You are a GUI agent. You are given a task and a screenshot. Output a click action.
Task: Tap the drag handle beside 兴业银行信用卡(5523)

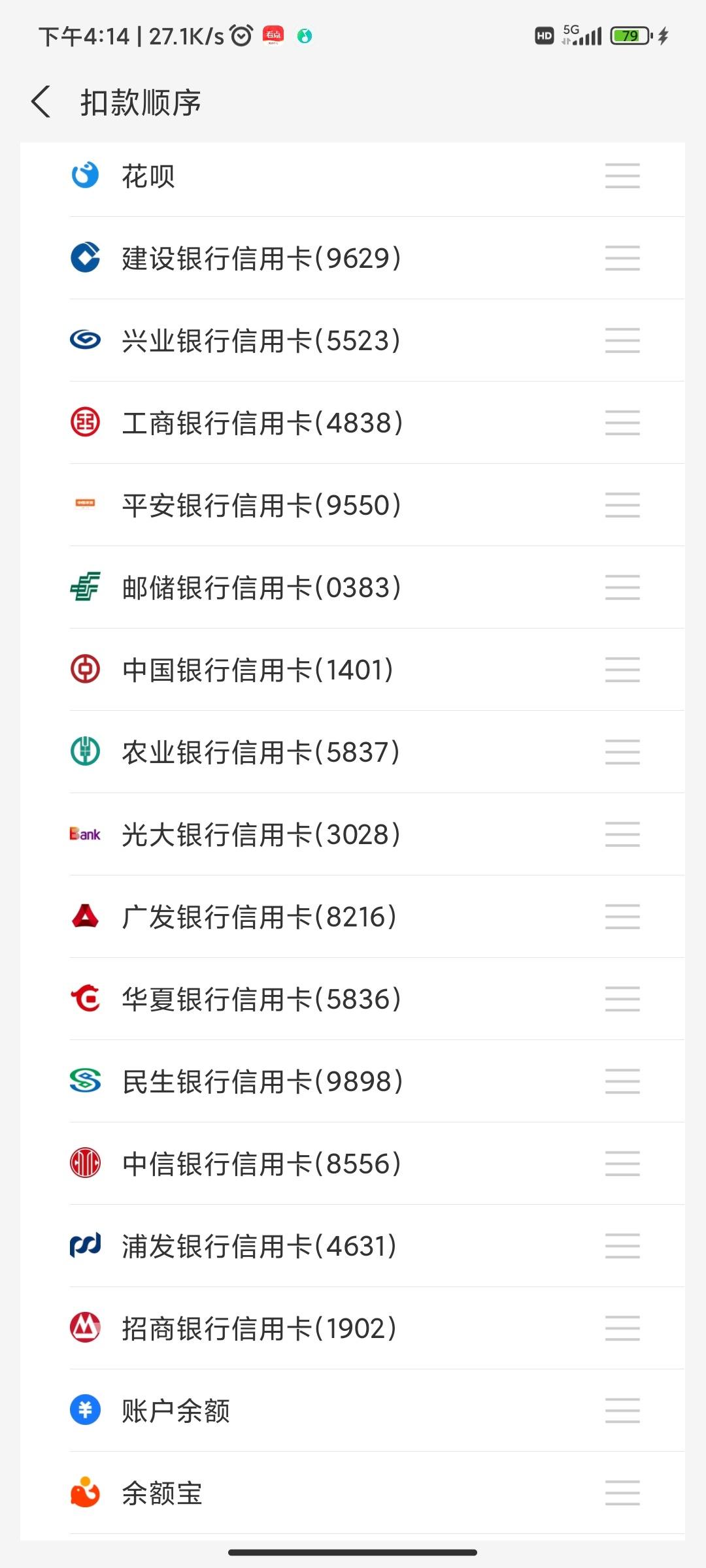622,340
